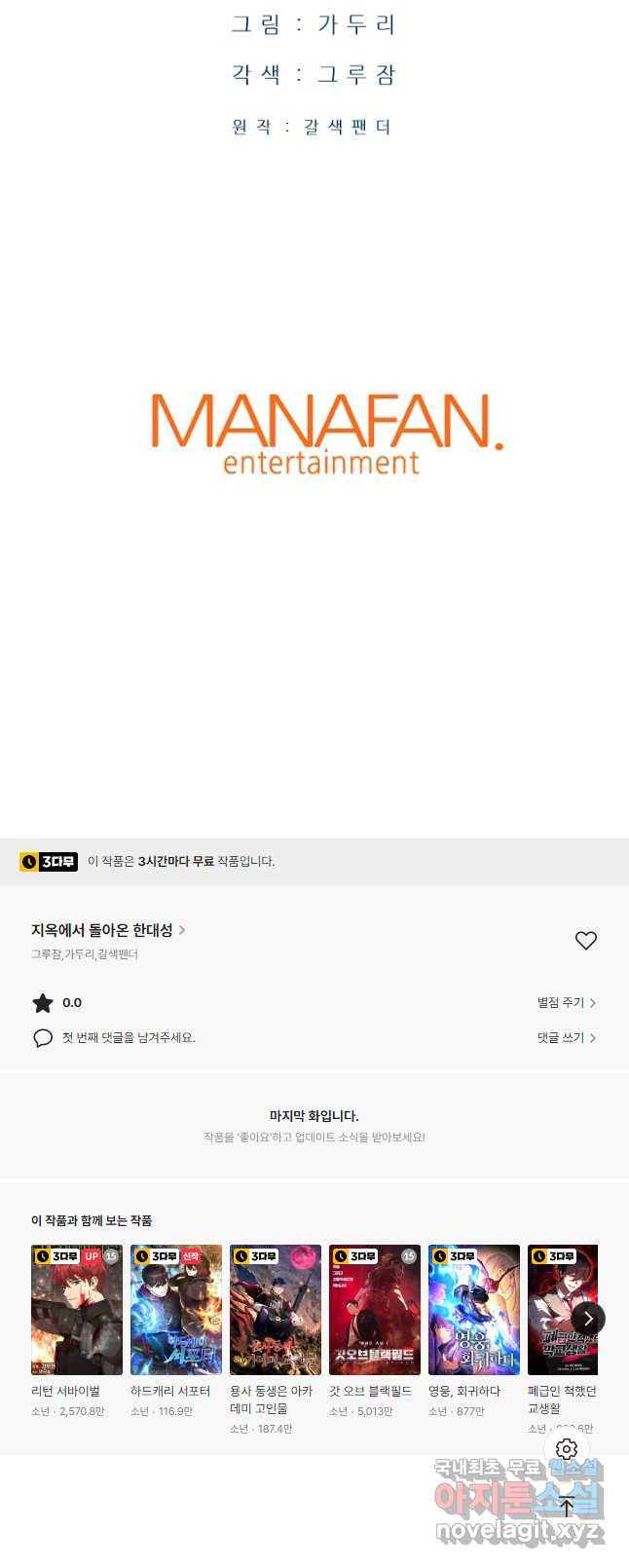Open viewer settings gear icon

click(567, 1448)
